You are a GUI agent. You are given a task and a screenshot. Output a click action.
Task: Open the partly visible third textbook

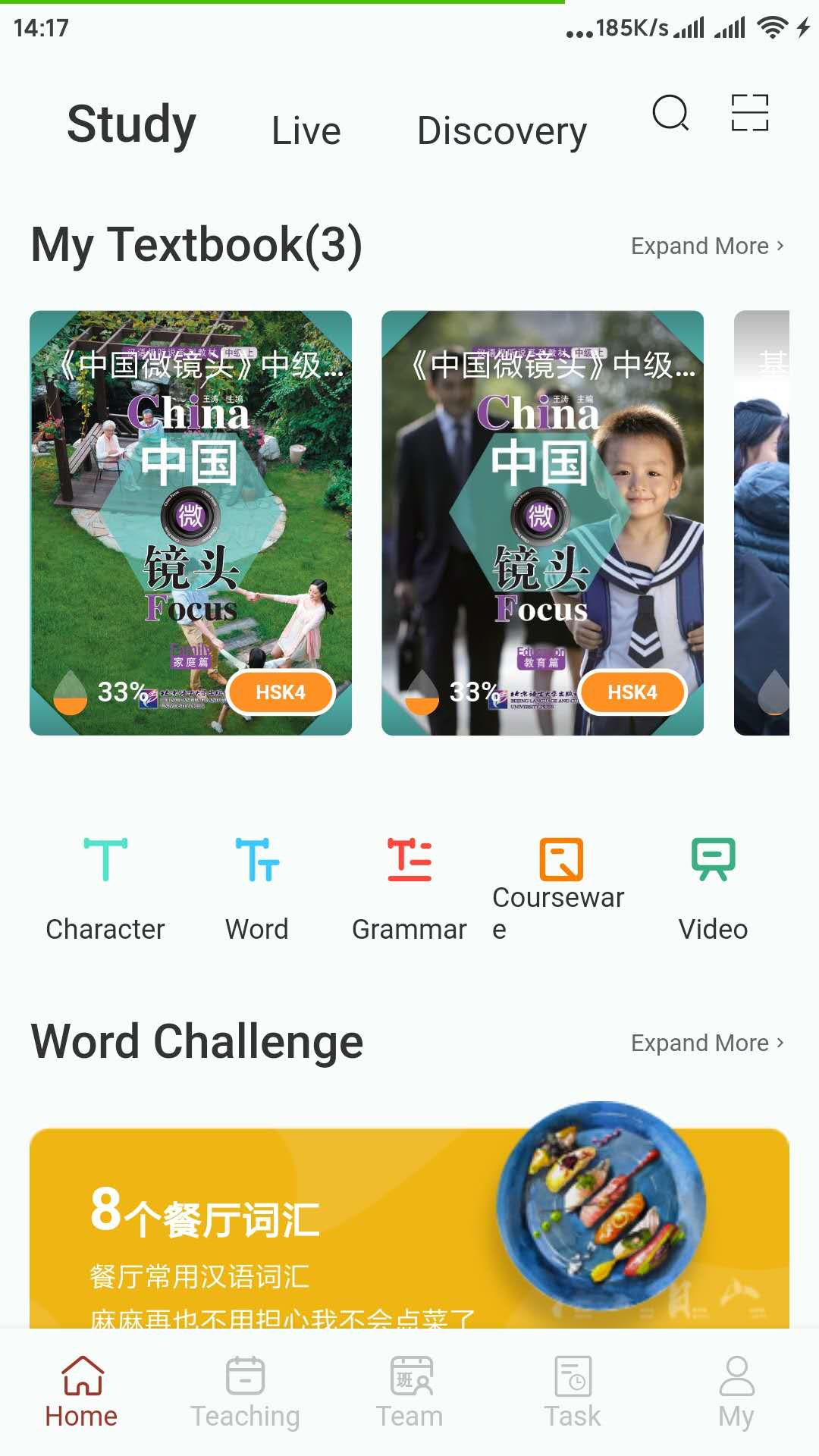pyautogui.click(x=762, y=522)
